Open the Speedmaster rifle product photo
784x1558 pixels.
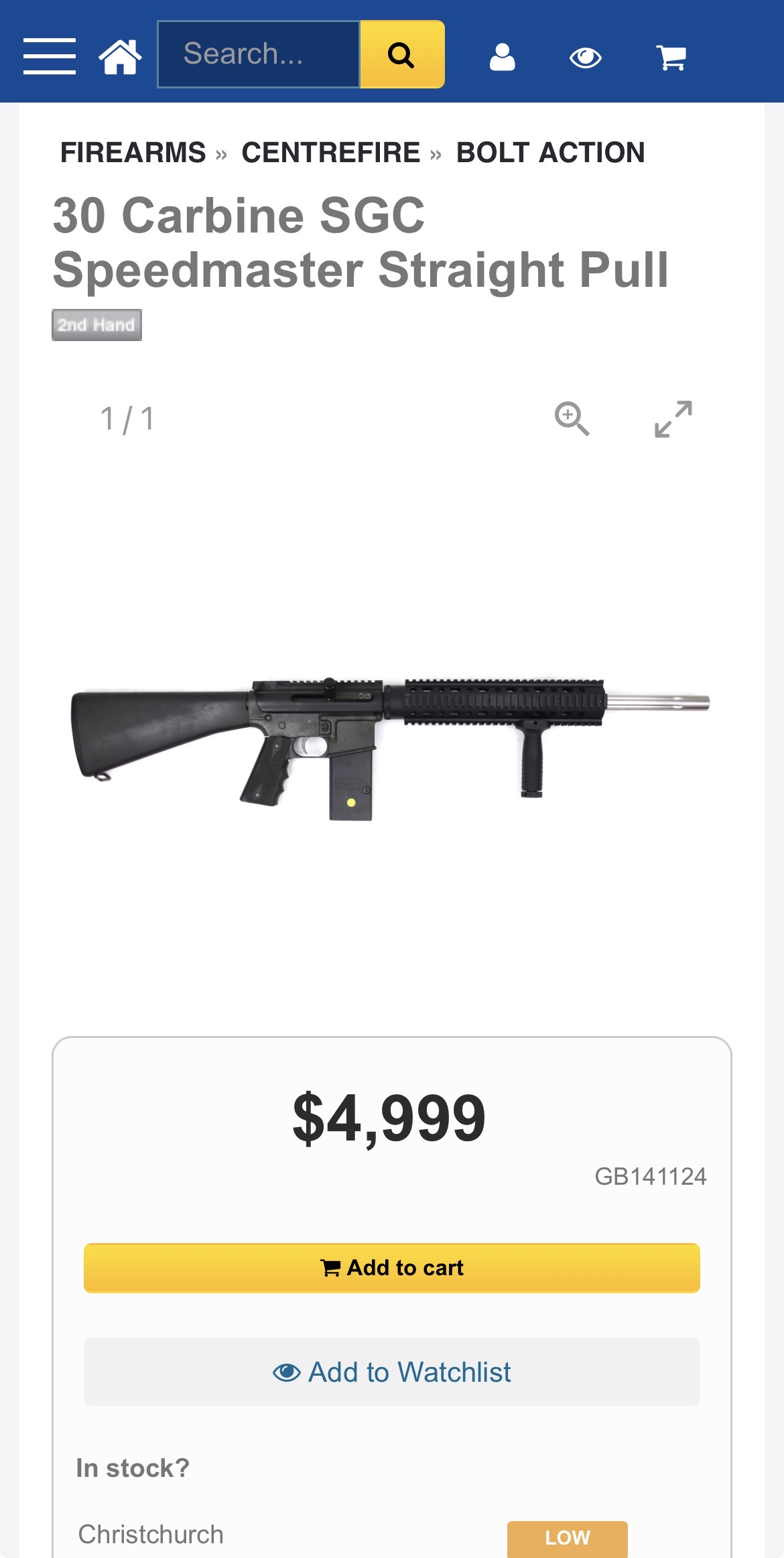(391, 744)
